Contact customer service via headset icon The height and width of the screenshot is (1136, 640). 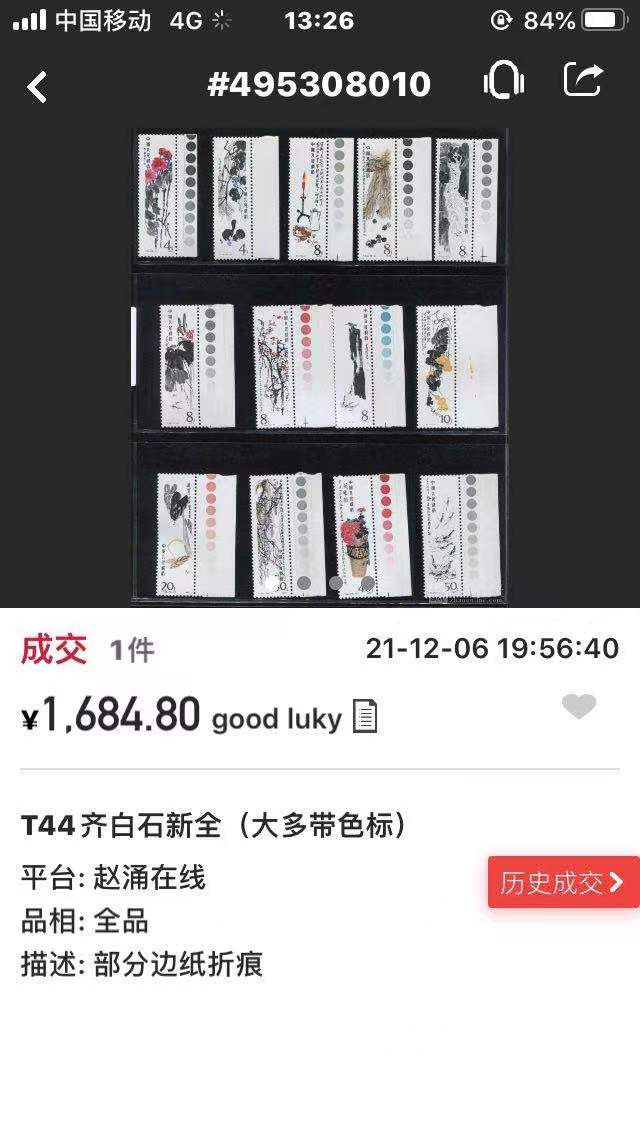(504, 82)
